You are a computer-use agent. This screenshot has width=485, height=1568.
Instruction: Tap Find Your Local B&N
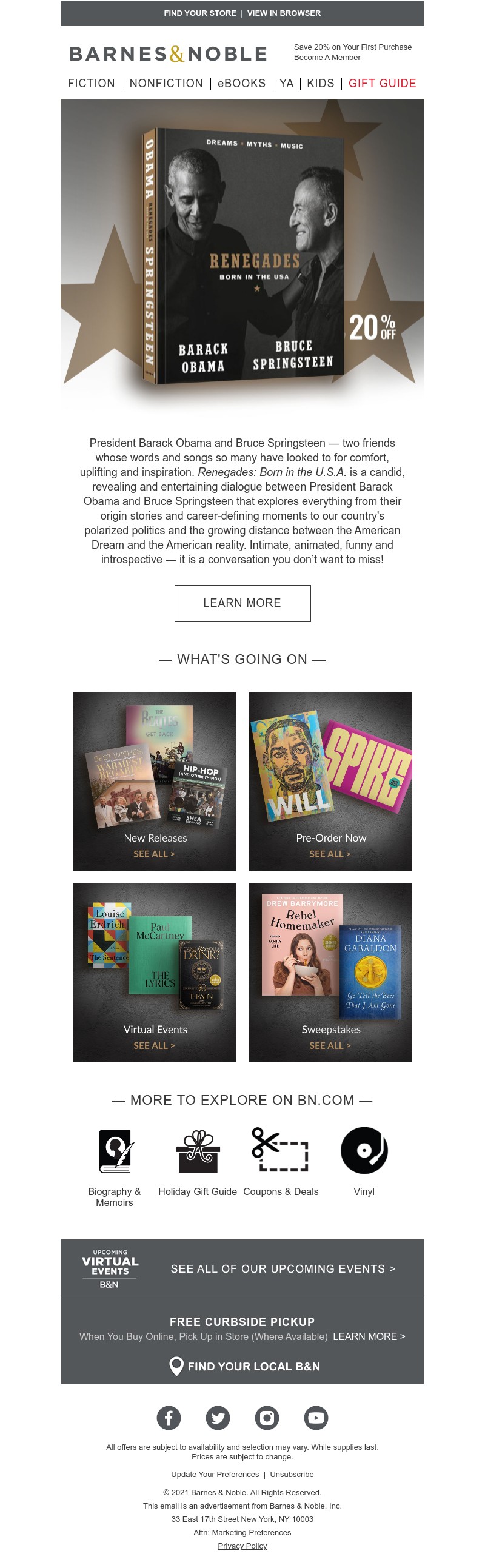[245, 1366]
